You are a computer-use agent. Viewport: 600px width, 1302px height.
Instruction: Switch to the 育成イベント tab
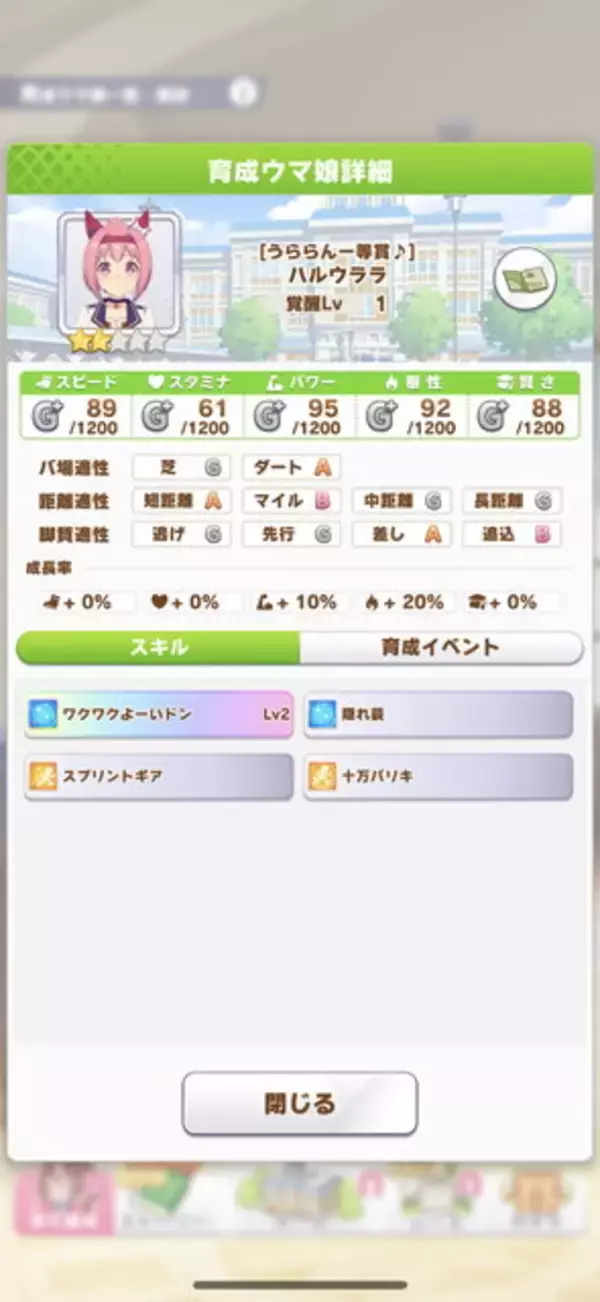[440, 647]
